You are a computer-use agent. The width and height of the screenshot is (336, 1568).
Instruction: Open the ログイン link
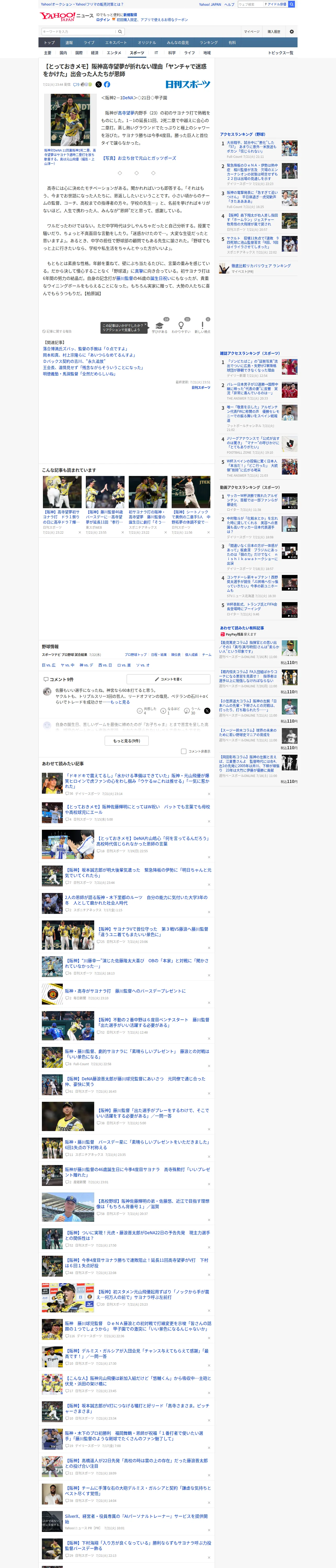tap(103, 20)
